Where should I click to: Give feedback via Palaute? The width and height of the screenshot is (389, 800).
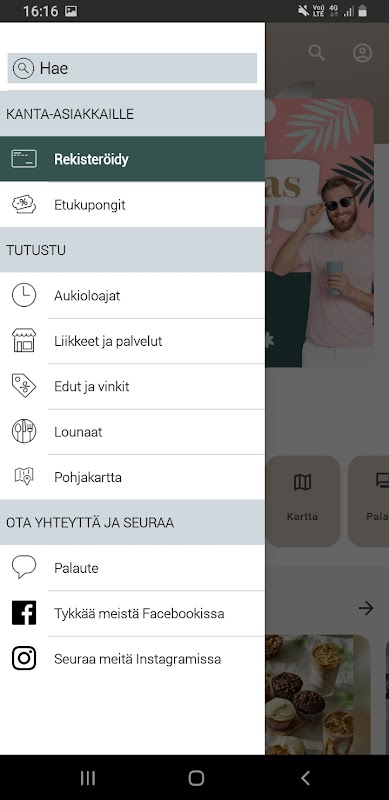tap(132, 568)
